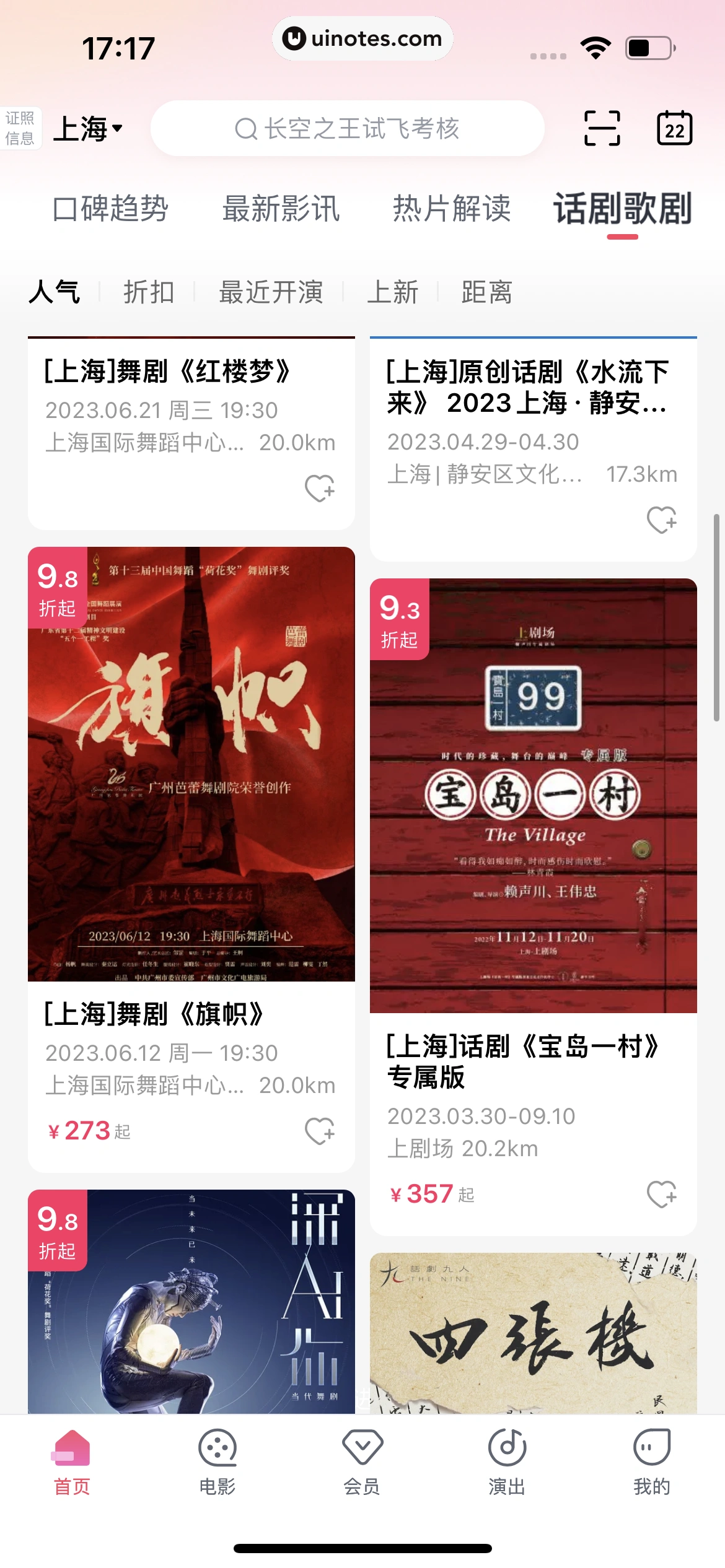
Task: Add 宝岛一村 to favorites via heart icon
Action: click(662, 1195)
